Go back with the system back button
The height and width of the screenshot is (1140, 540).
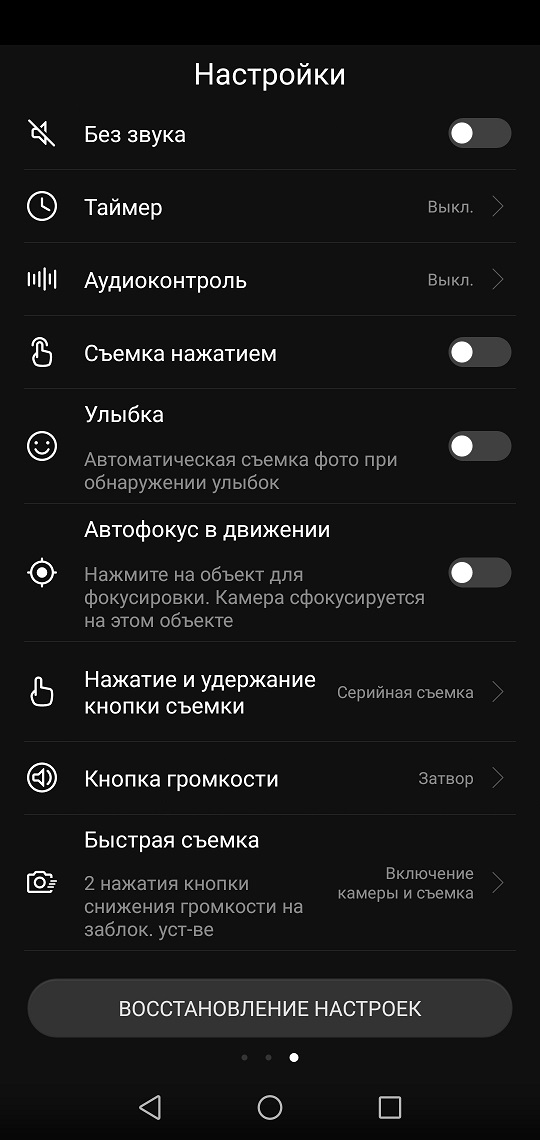[150, 1107]
